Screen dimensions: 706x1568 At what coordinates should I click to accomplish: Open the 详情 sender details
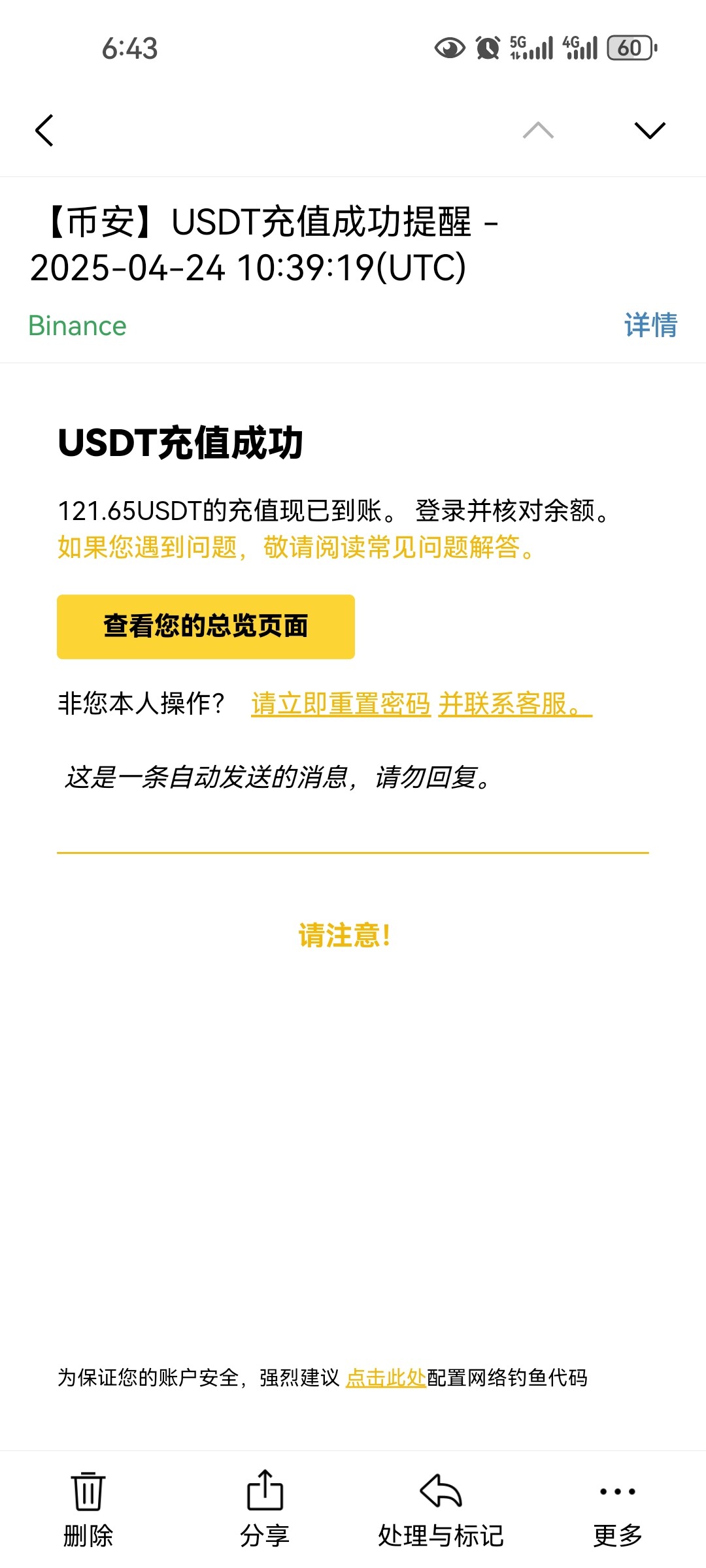pos(650,325)
